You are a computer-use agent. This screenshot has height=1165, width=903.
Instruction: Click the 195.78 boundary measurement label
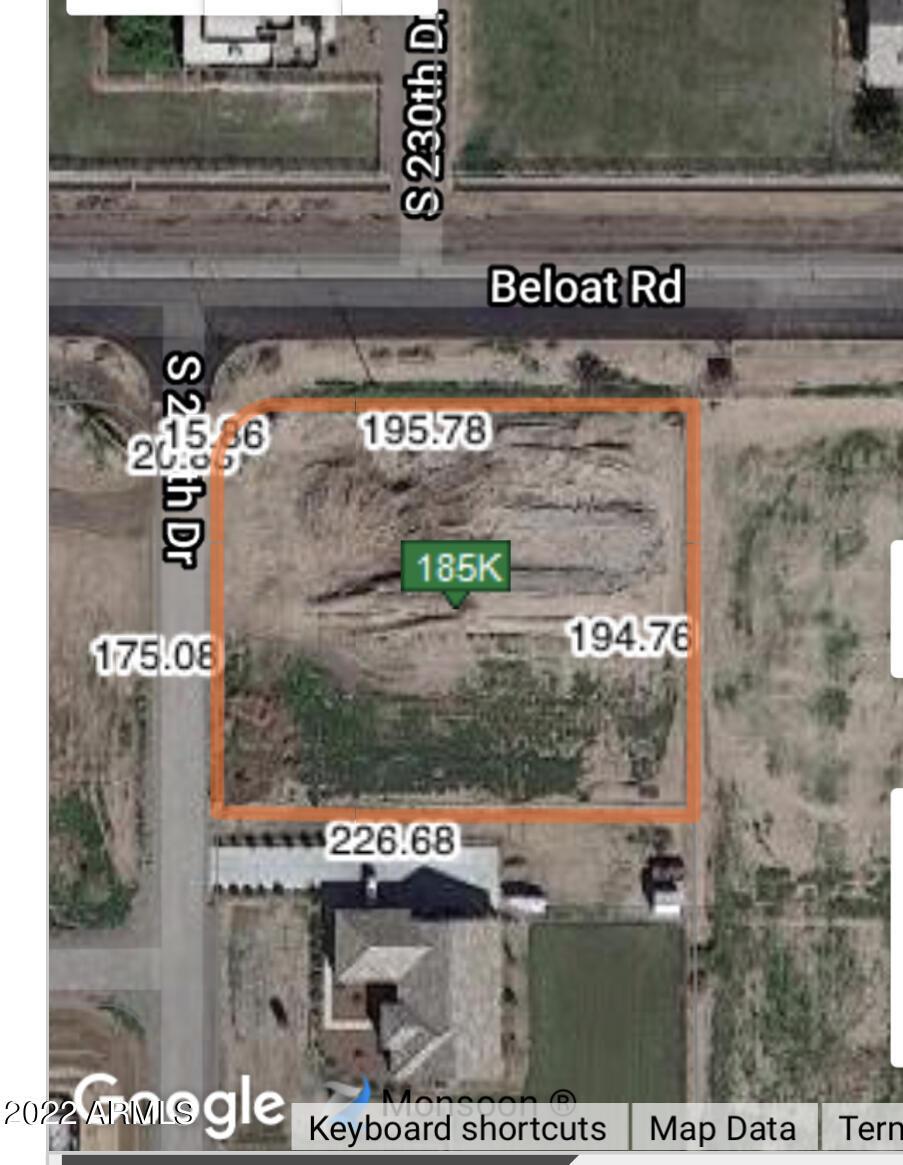coord(425,432)
